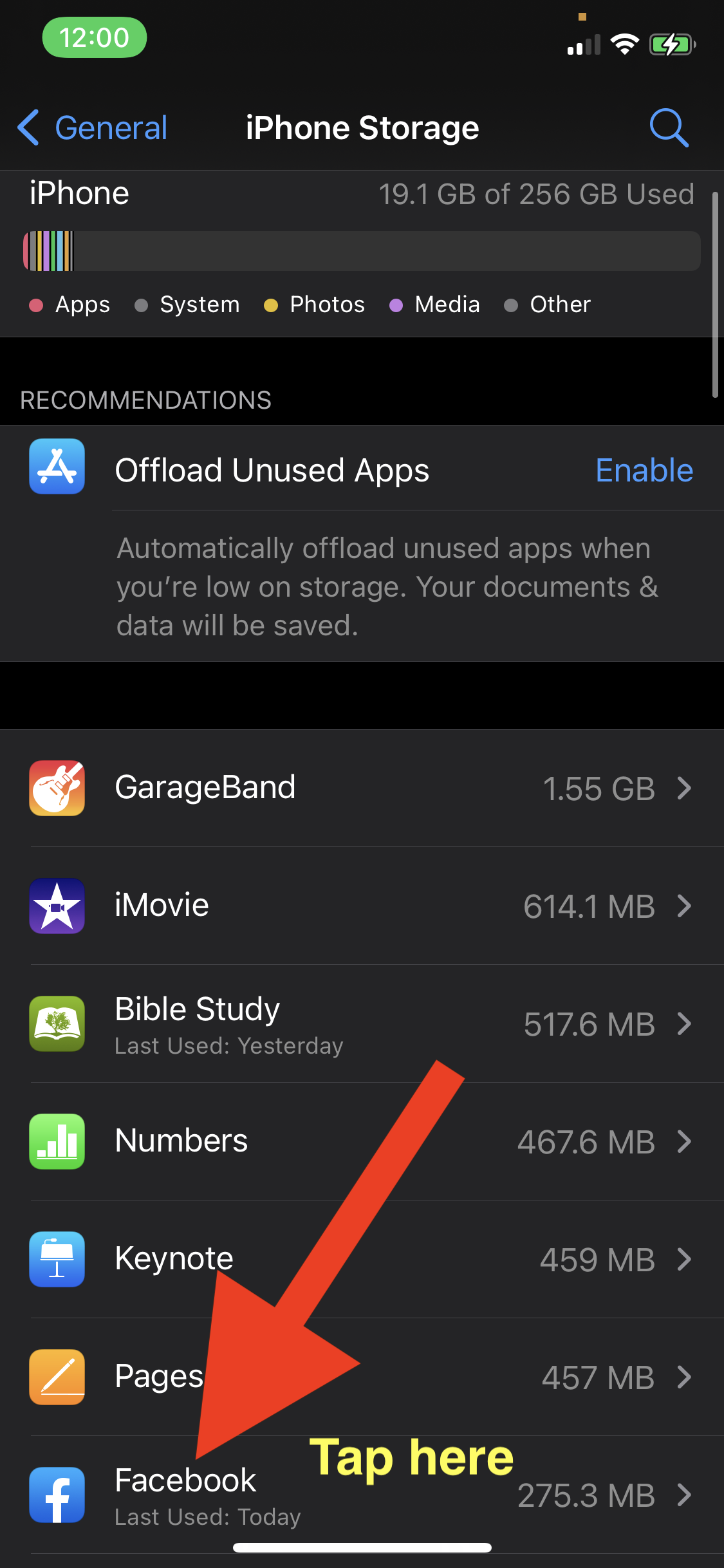Tap the 12:00 clock in the status bar
Screen dimensions: 724x1568
pyautogui.click(x=94, y=37)
